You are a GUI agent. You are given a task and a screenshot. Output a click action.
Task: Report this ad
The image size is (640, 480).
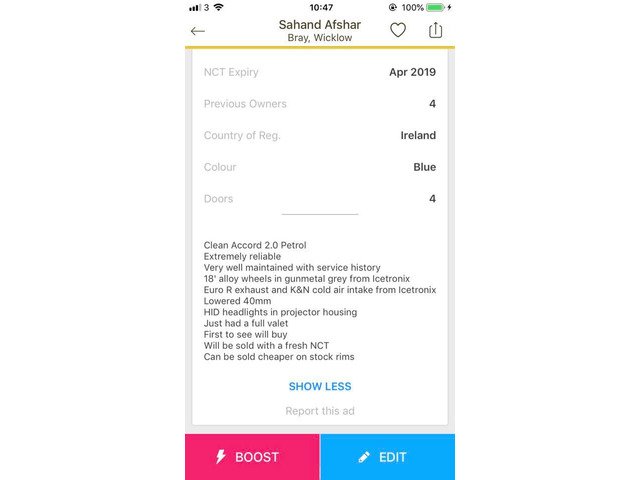tap(320, 411)
